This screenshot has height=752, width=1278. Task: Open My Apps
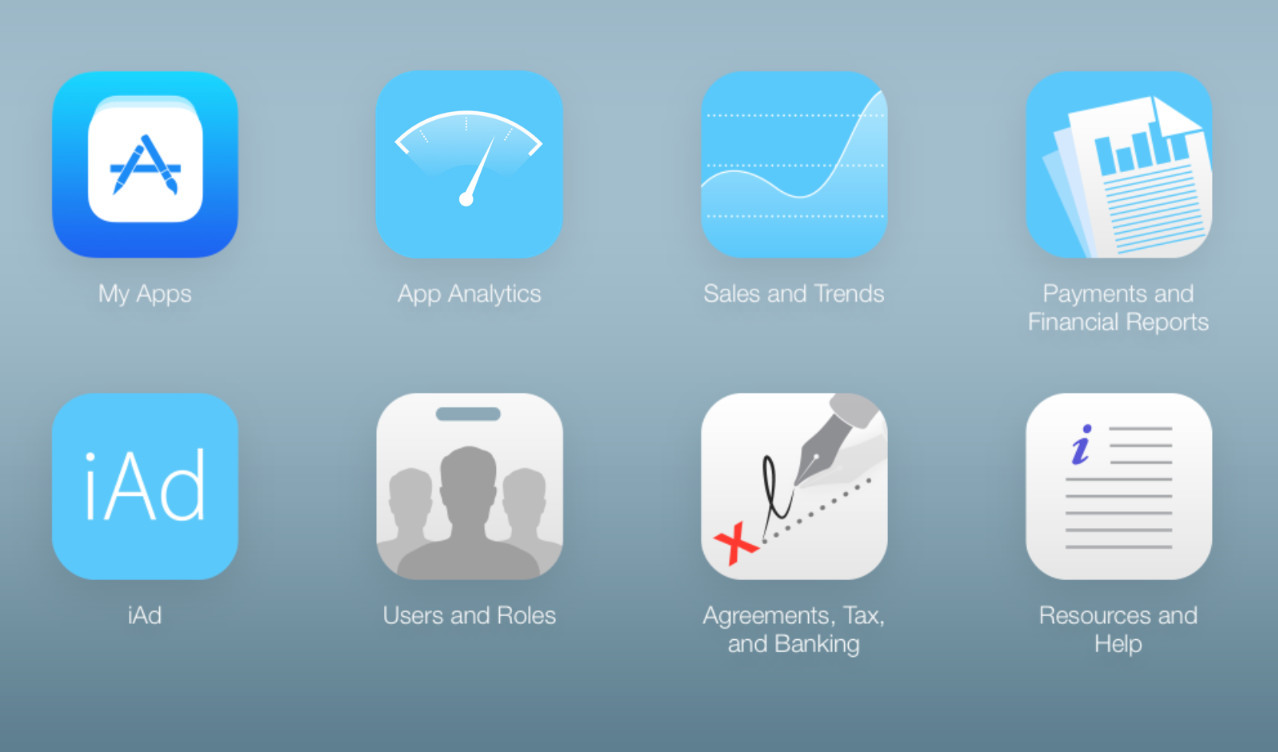[145, 165]
